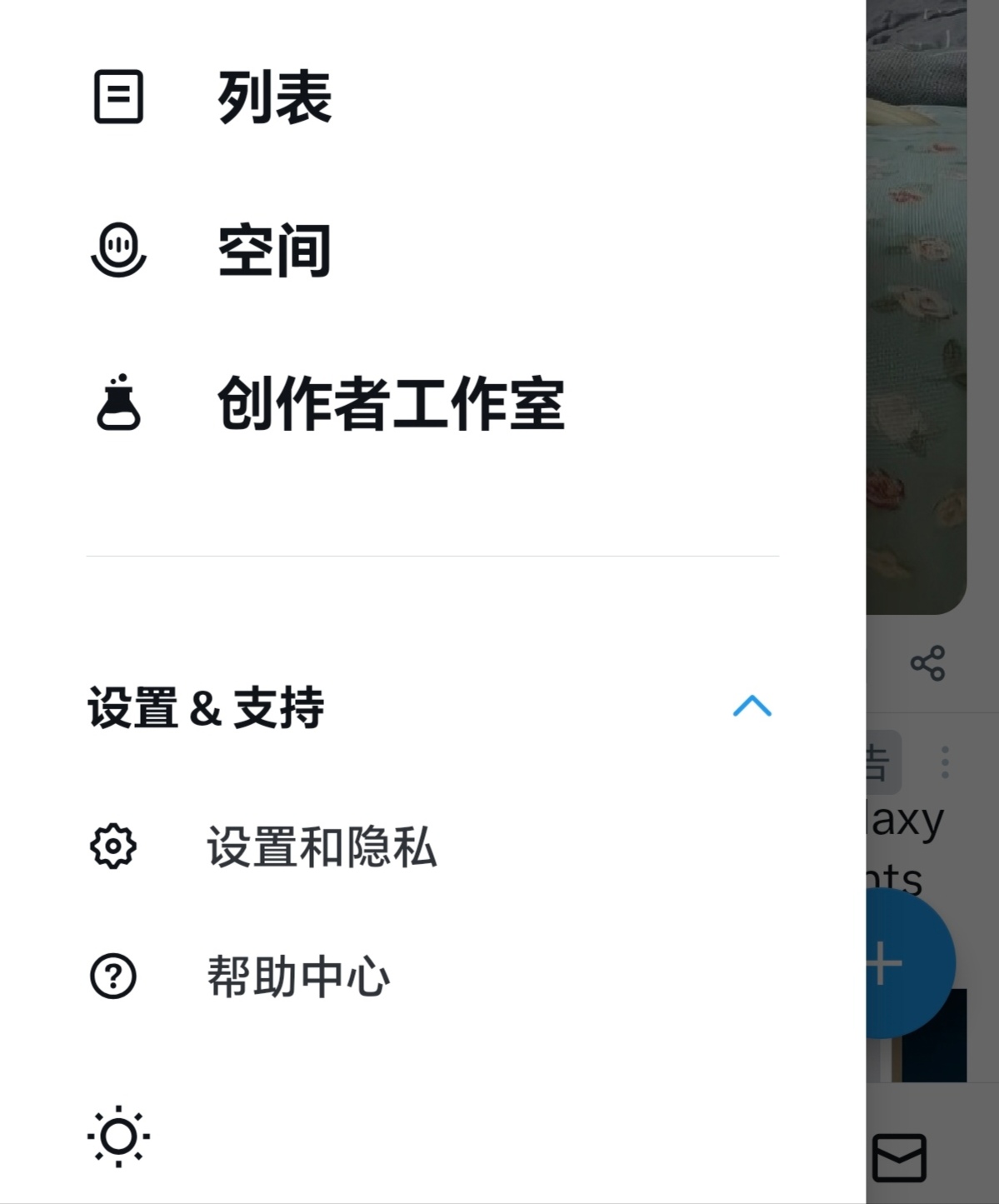Viewport: 999px width, 1204px height.
Task: Visit 帮助中心 help center
Action: (x=297, y=977)
